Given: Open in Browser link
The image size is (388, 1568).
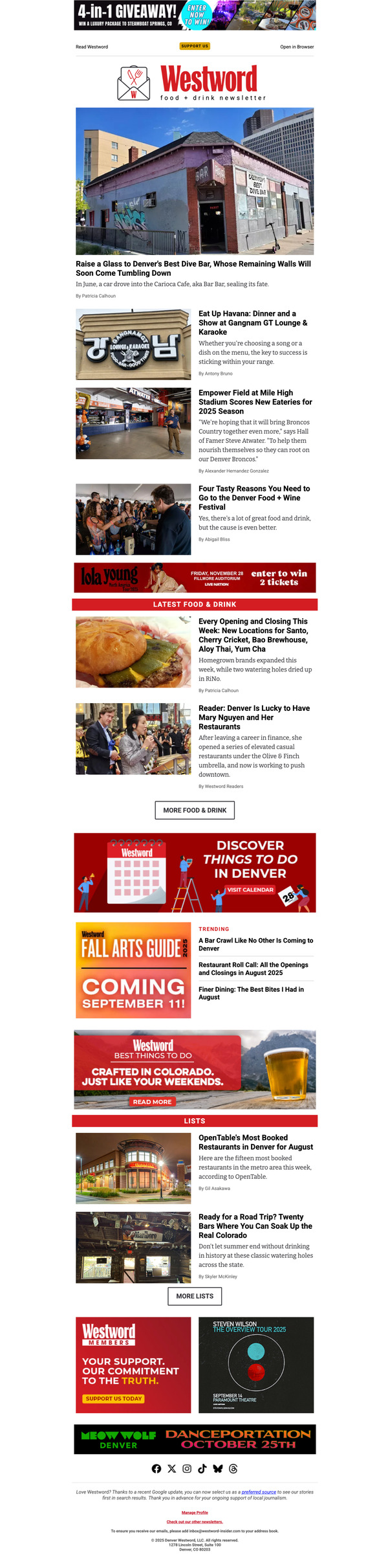Looking at the screenshot, I should pos(297,47).
